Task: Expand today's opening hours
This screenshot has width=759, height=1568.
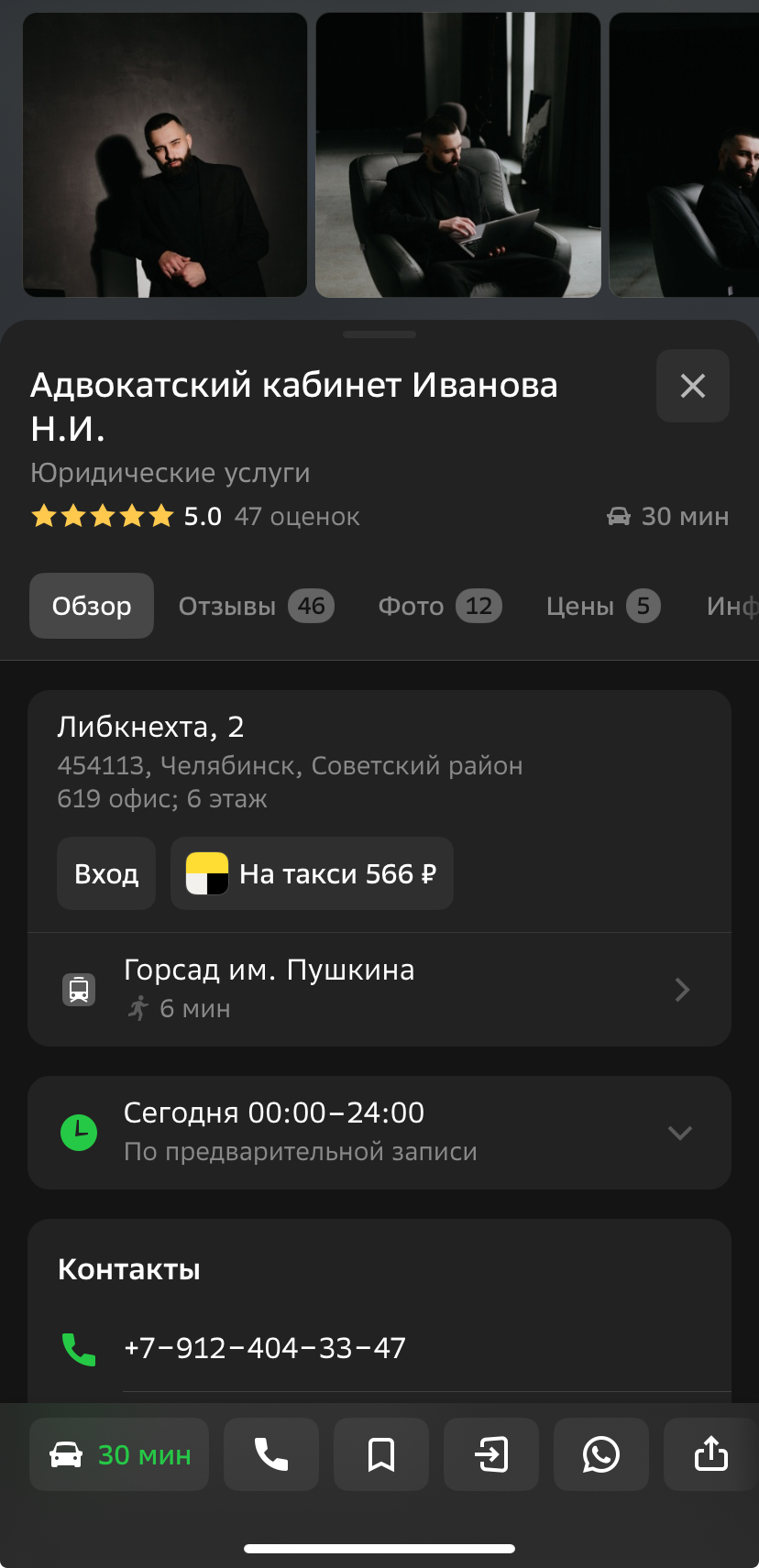Action: tap(379, 1133)
